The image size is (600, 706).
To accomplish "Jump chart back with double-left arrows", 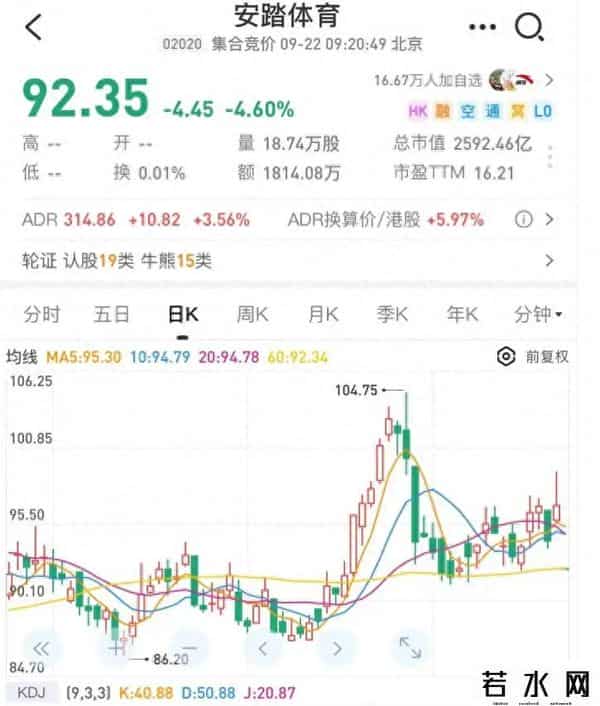I will click(41, 648).
